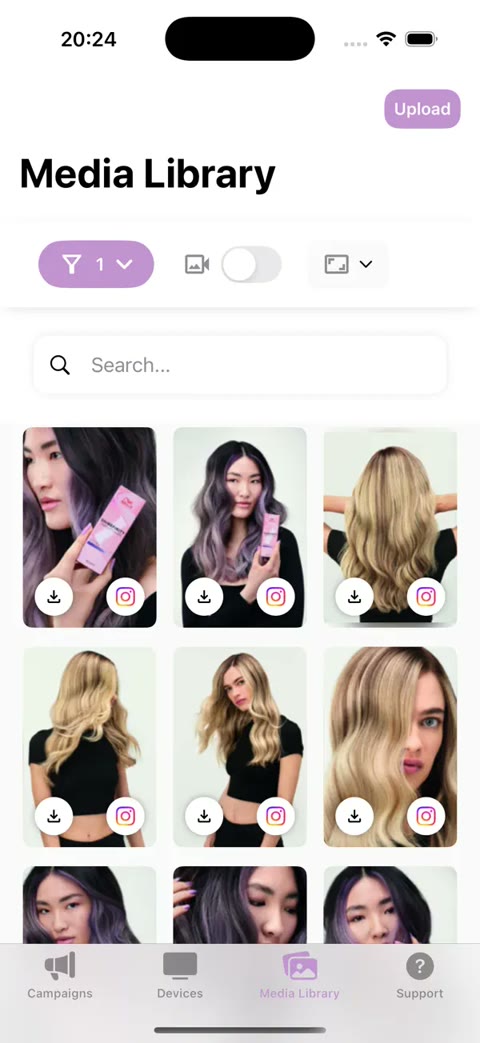Share close-up pink box photo to Instagram

coord(125,597)
